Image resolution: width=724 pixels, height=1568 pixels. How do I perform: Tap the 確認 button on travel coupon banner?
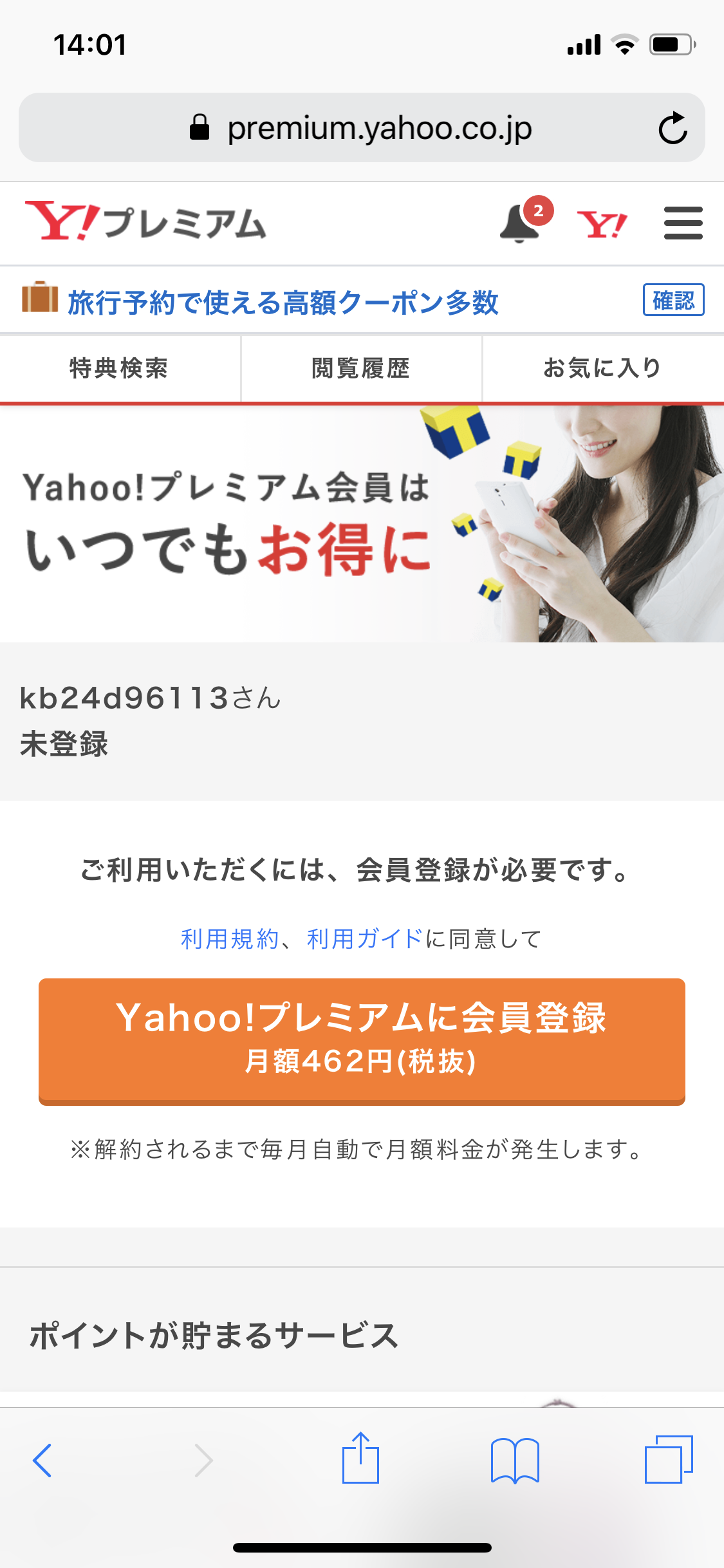[673, 300]
